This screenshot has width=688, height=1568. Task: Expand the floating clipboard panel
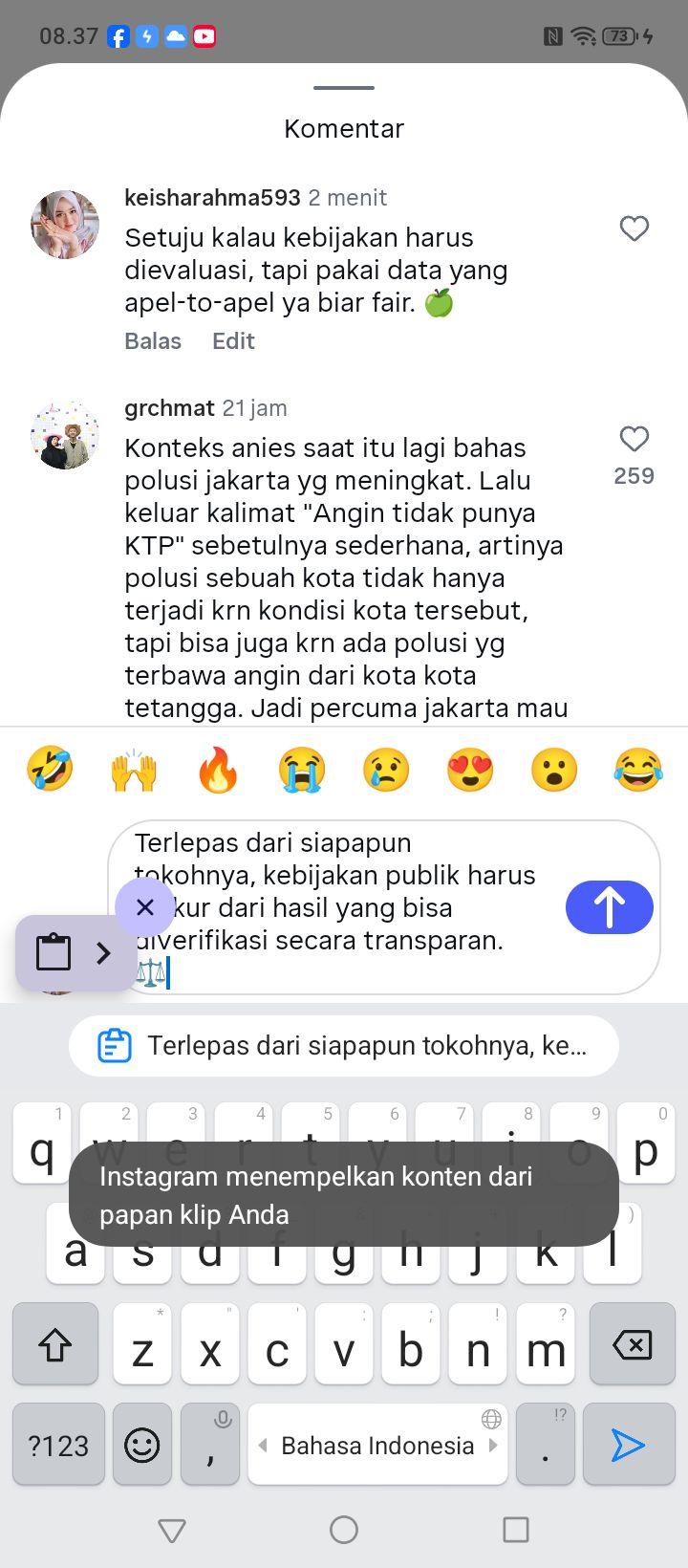click(103, 952)
